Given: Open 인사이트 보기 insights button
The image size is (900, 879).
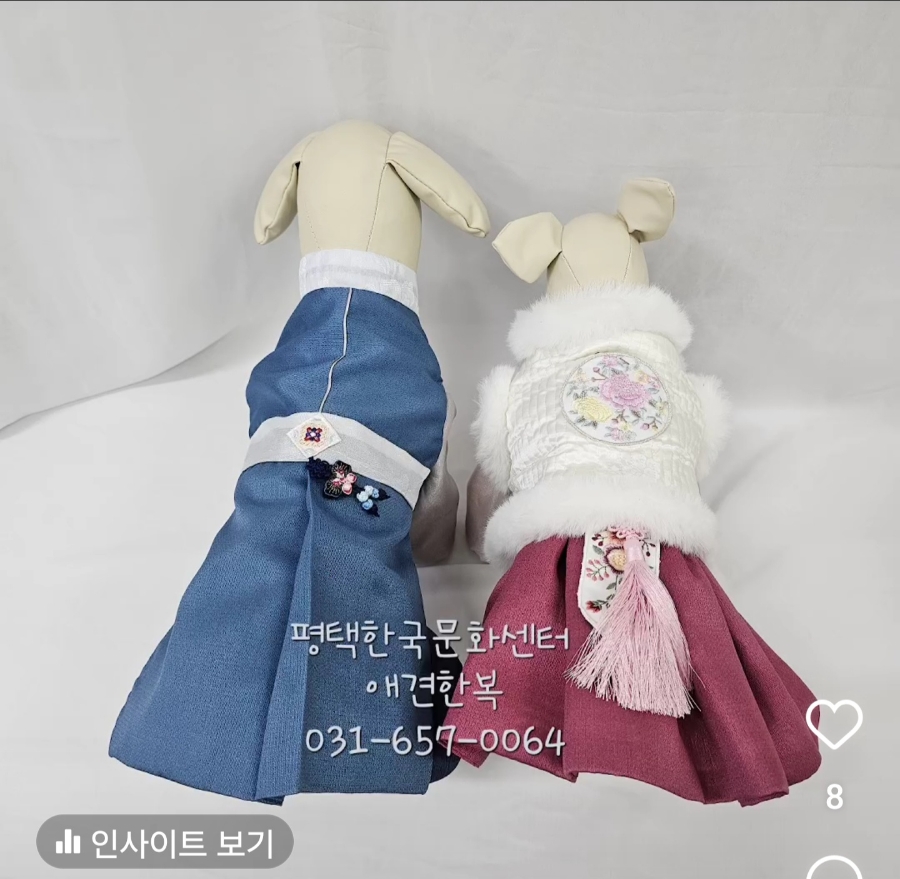Looking at the screenshot, I should coord(165,842).
